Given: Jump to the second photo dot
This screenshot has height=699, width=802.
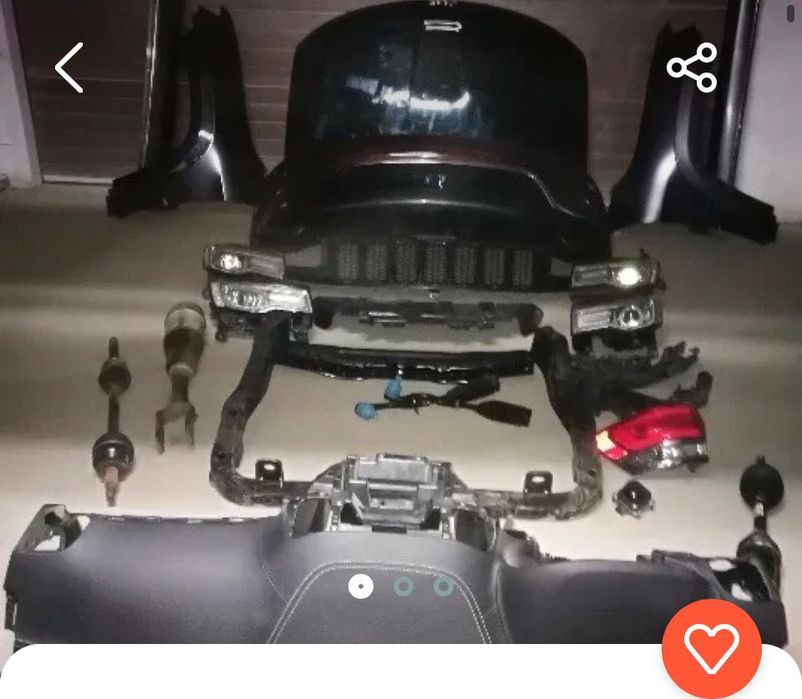Looking at the screenshot, I should 404,587.
